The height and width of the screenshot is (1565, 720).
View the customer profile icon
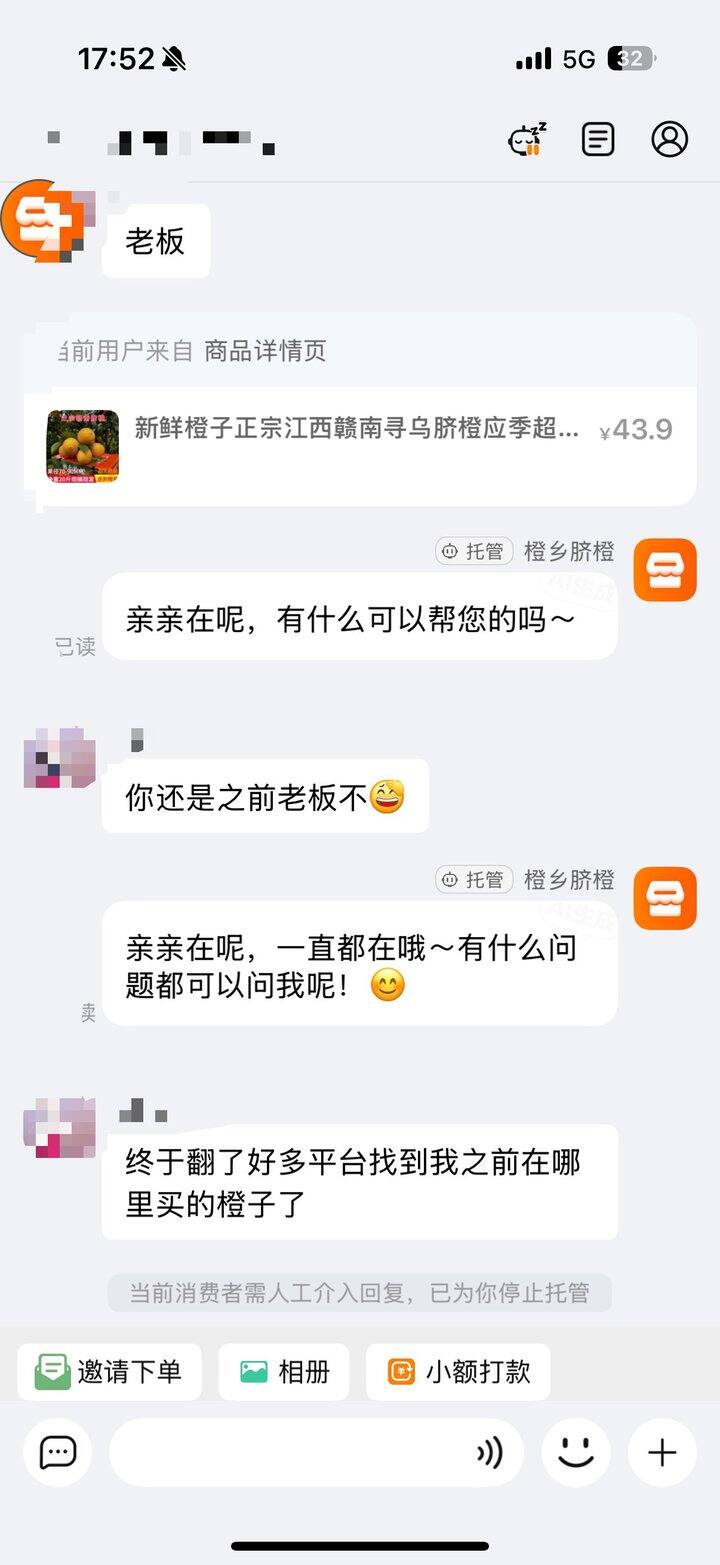coord(669,139)
